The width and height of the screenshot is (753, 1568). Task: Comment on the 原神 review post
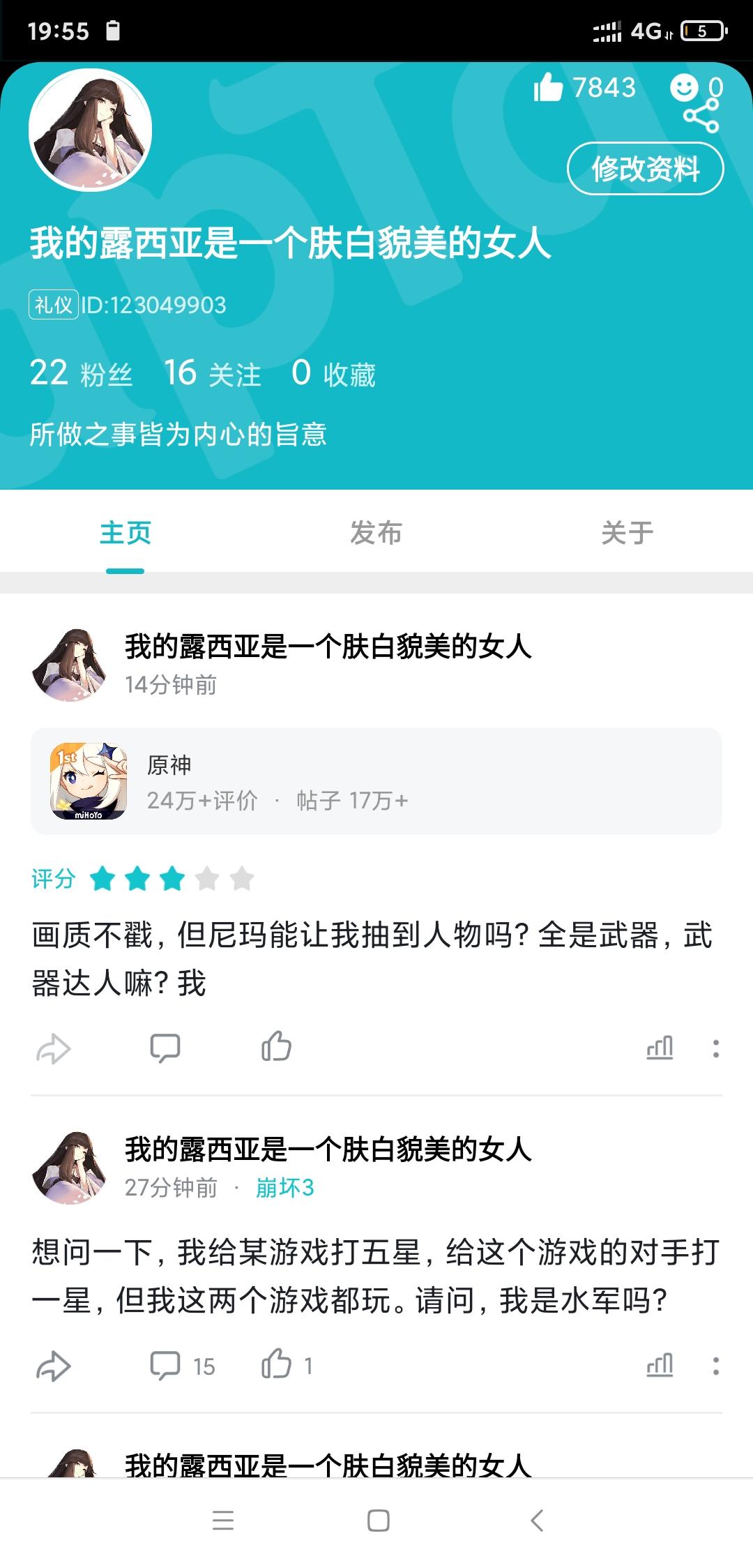pyautogui.click(x=165, y=1048)
